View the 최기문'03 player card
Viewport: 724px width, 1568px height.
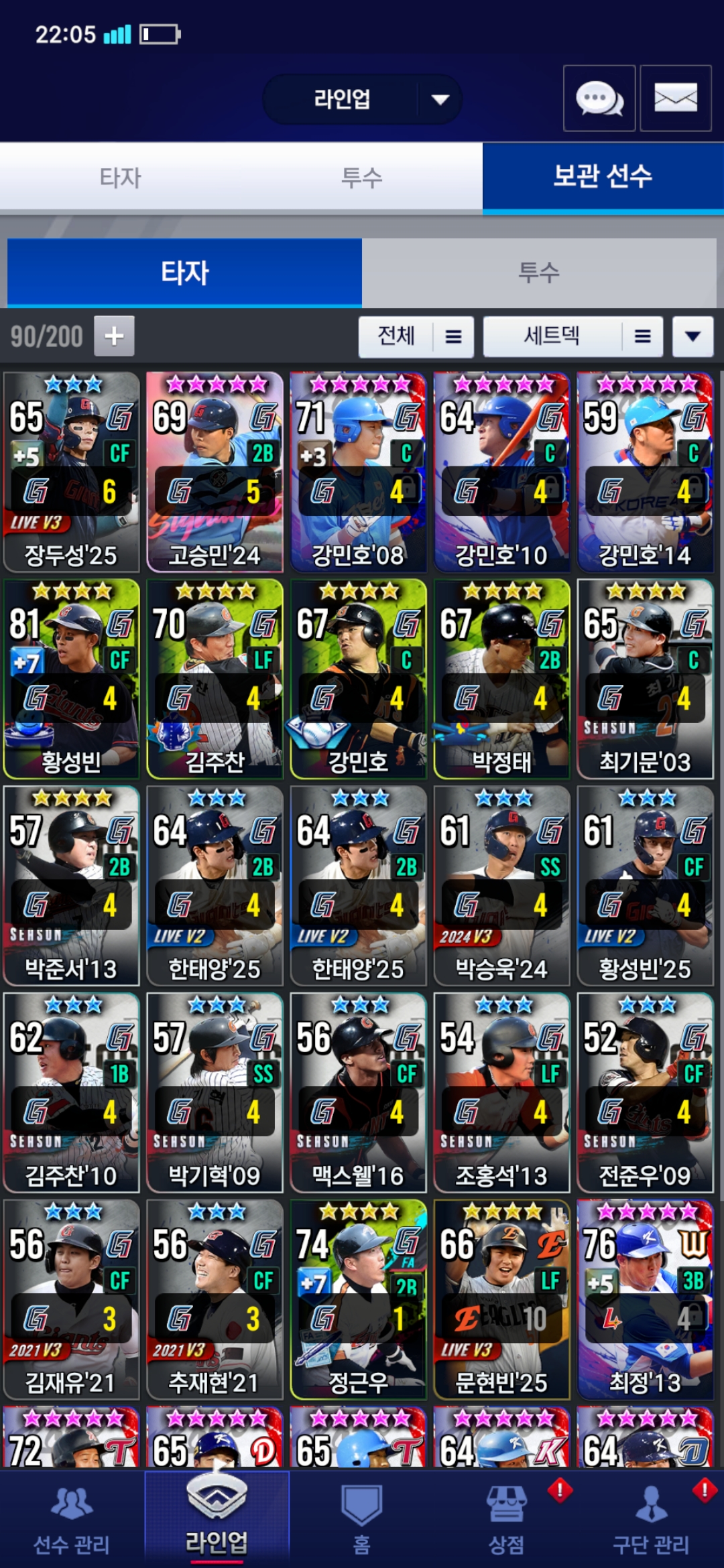(645, 678)
